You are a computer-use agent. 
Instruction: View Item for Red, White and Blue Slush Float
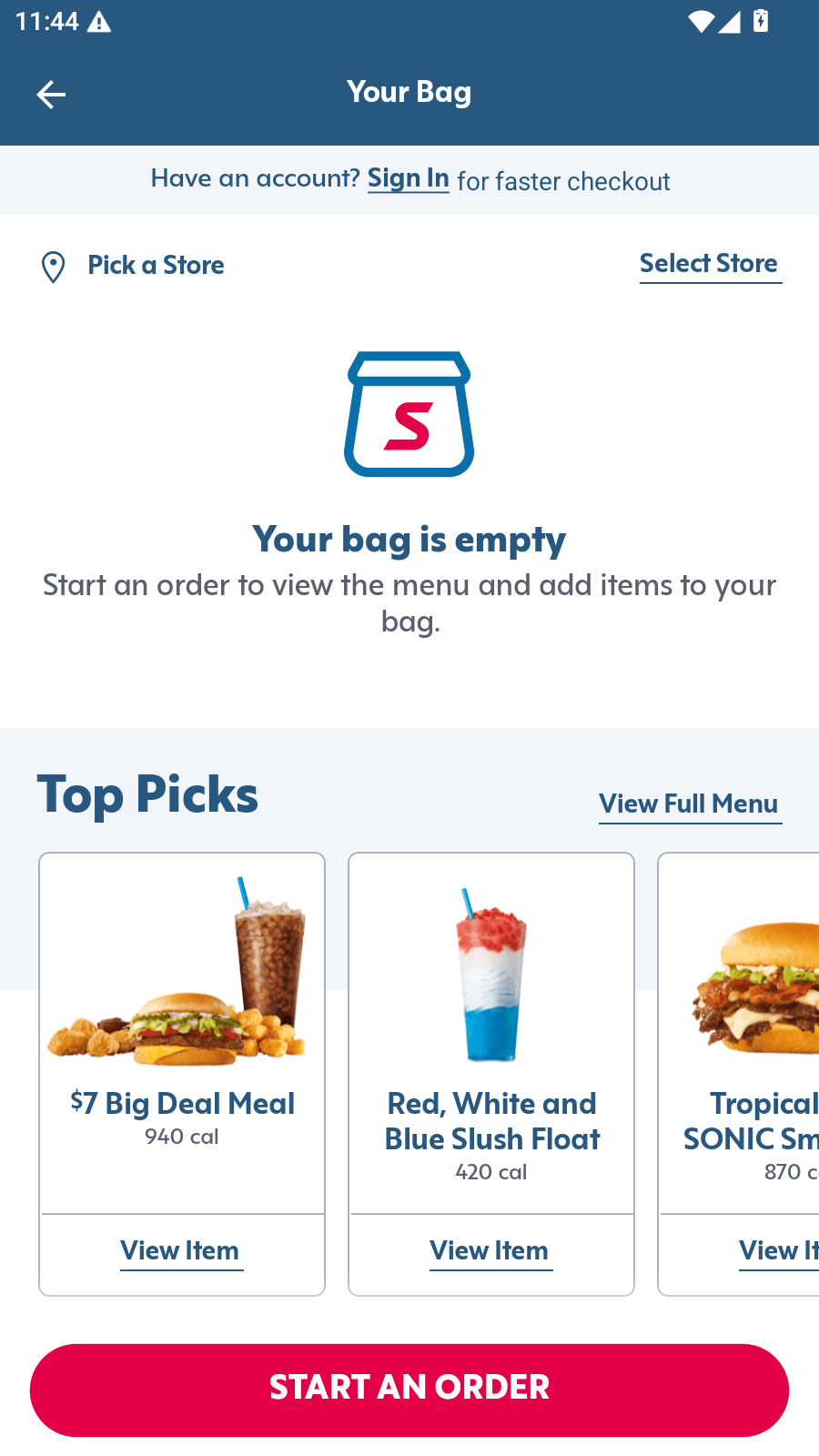tap(490, 1251)
